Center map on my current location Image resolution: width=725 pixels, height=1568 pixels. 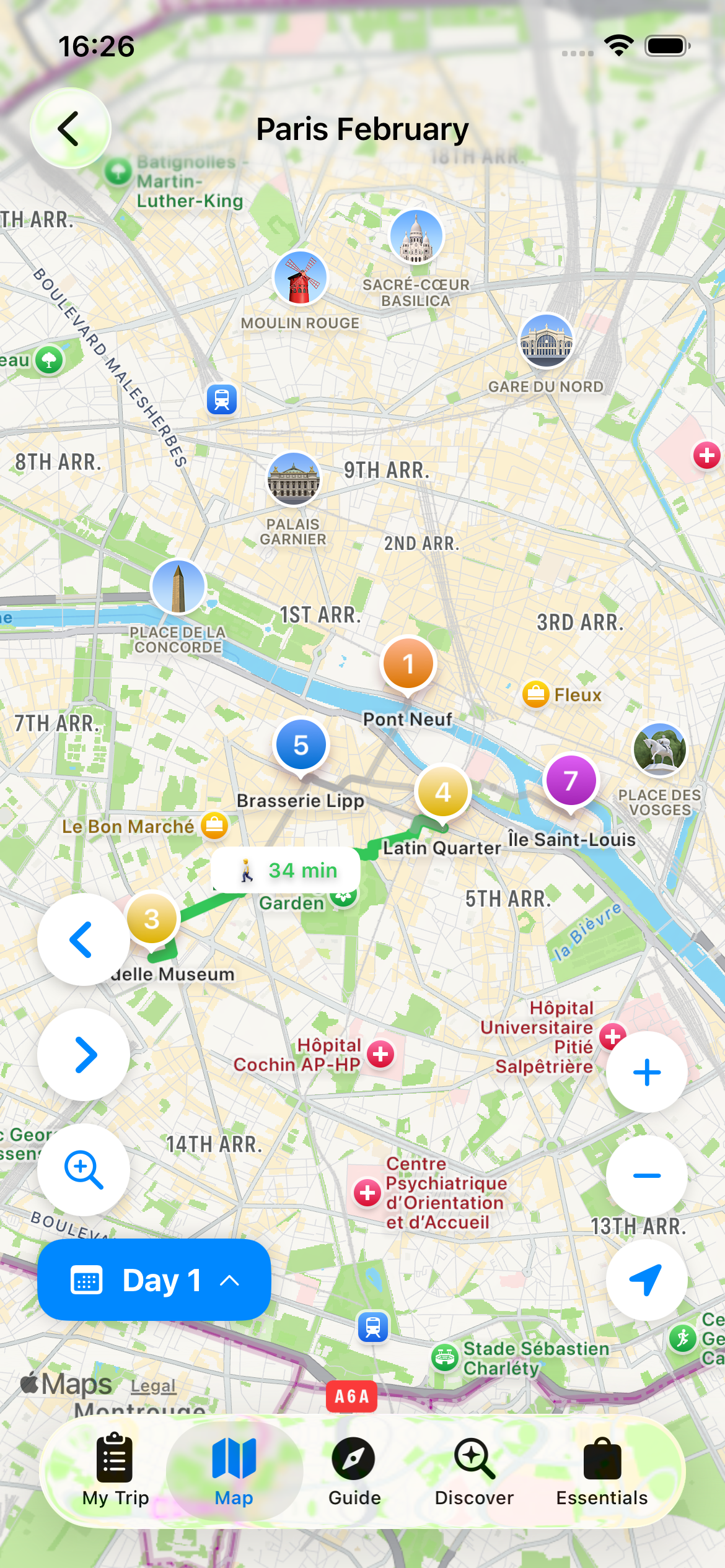coord(646,1279)
